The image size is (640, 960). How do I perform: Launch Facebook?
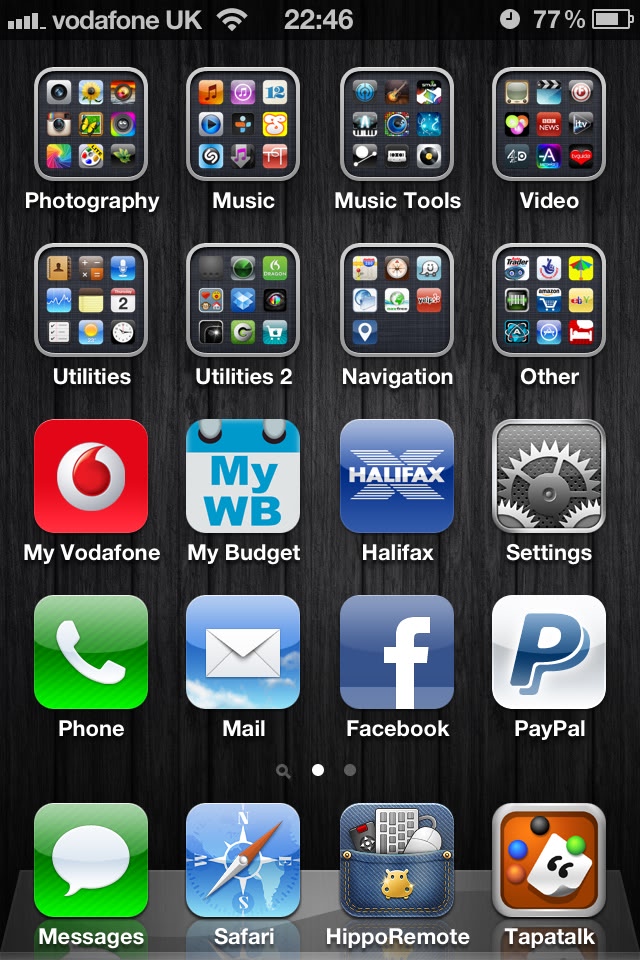click(x=397, y=652)
